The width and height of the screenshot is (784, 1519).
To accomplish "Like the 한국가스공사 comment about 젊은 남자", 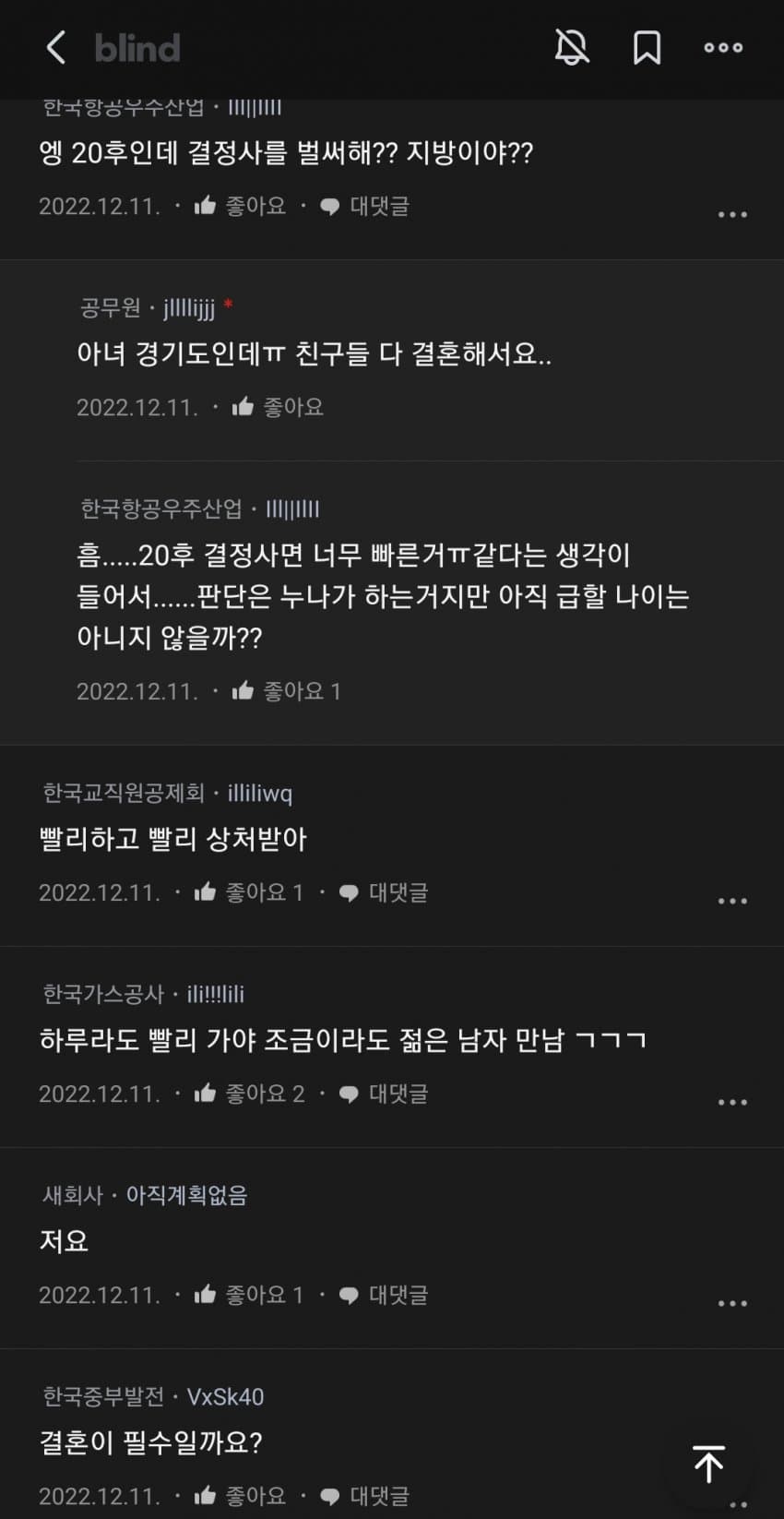I will [249, 1094].
